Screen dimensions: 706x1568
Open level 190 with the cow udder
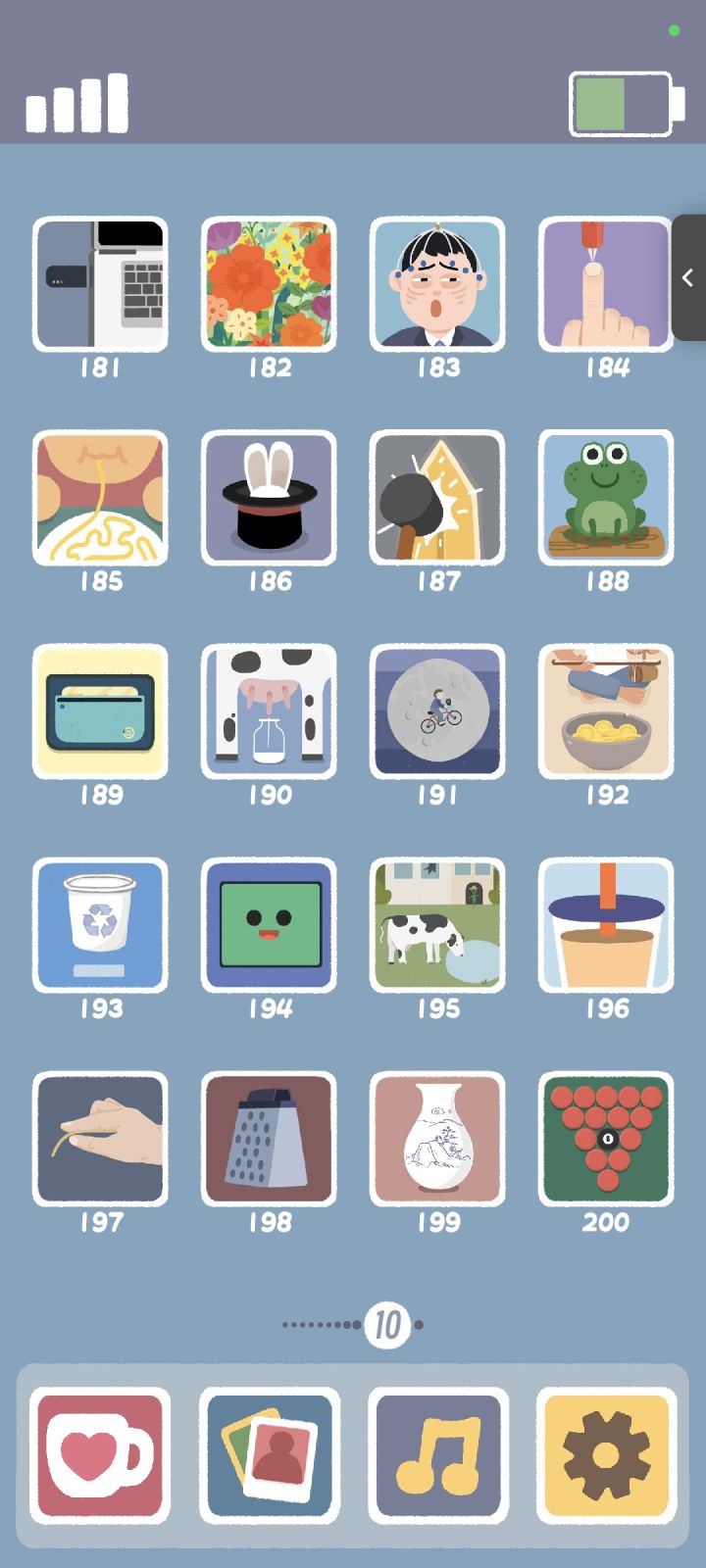coord(269,711)
